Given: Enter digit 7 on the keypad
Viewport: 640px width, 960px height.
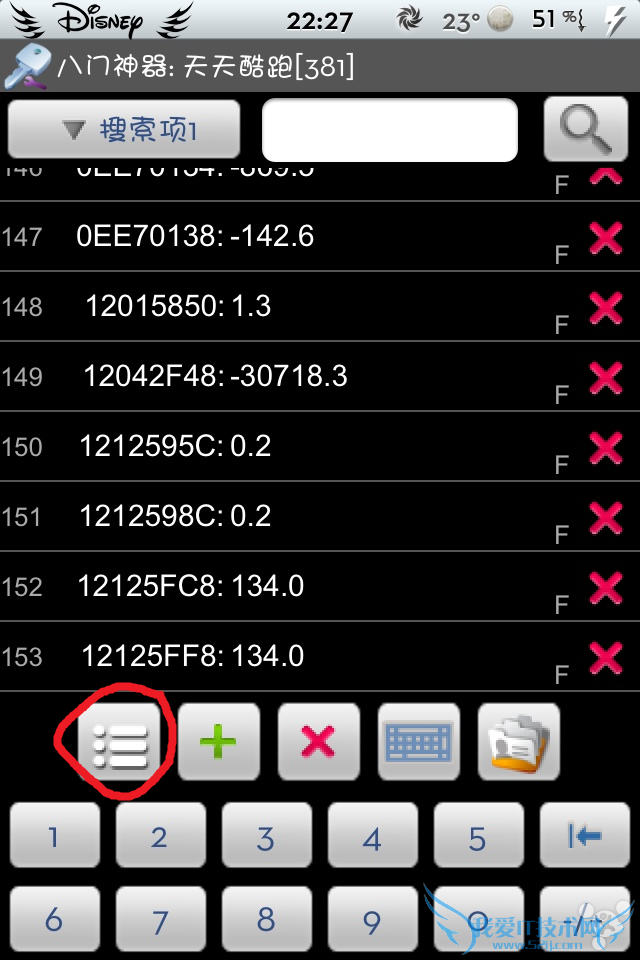Looking at the screenshot, I should [x=160, y=920].
